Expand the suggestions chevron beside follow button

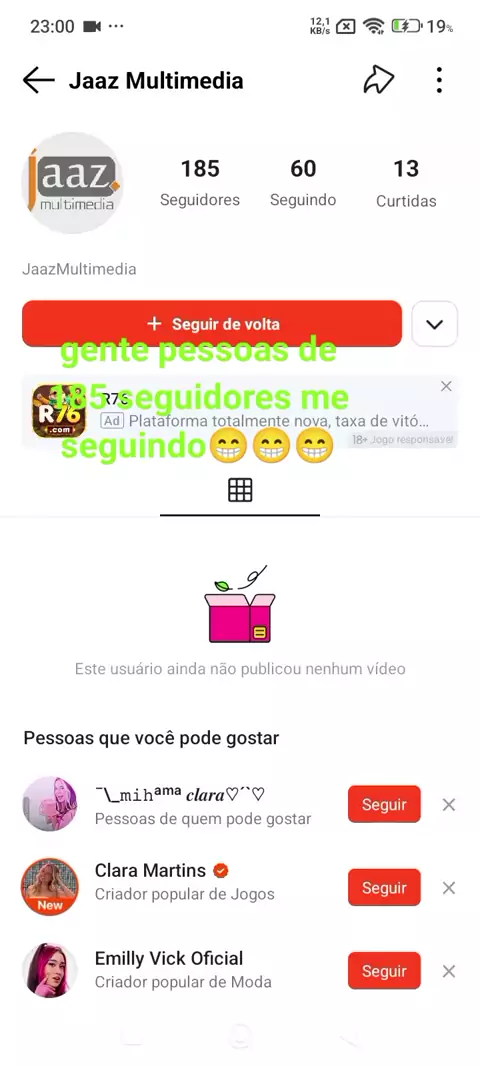(x=434, y=324)
